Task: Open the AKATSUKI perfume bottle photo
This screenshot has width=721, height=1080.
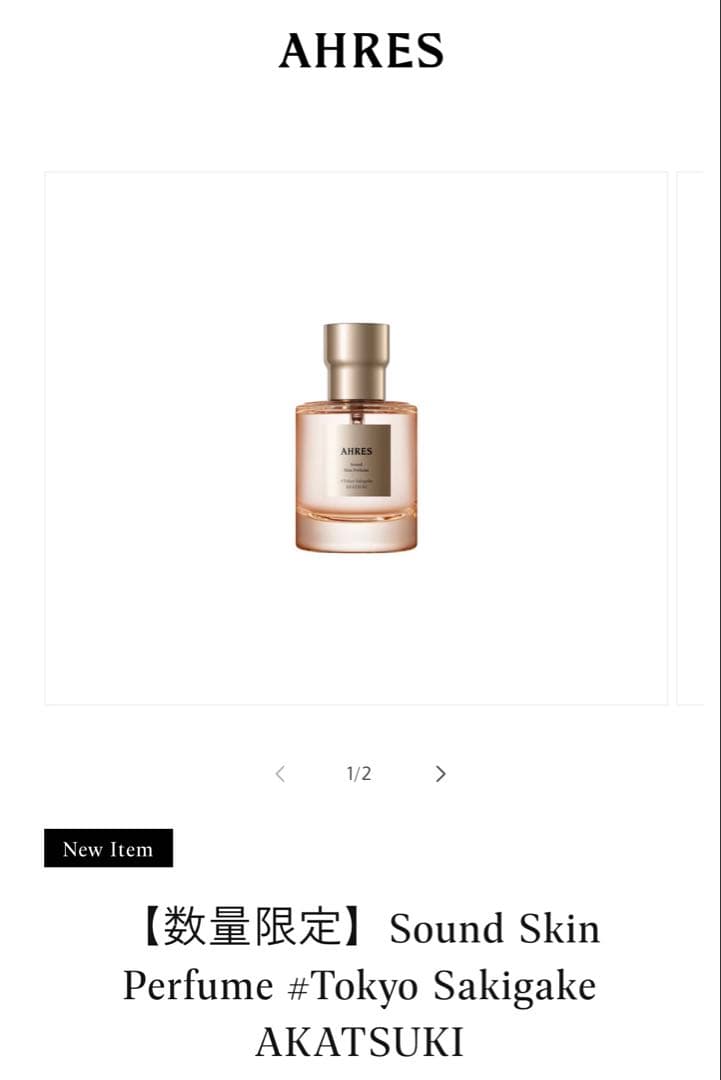Action: [356, 438]
